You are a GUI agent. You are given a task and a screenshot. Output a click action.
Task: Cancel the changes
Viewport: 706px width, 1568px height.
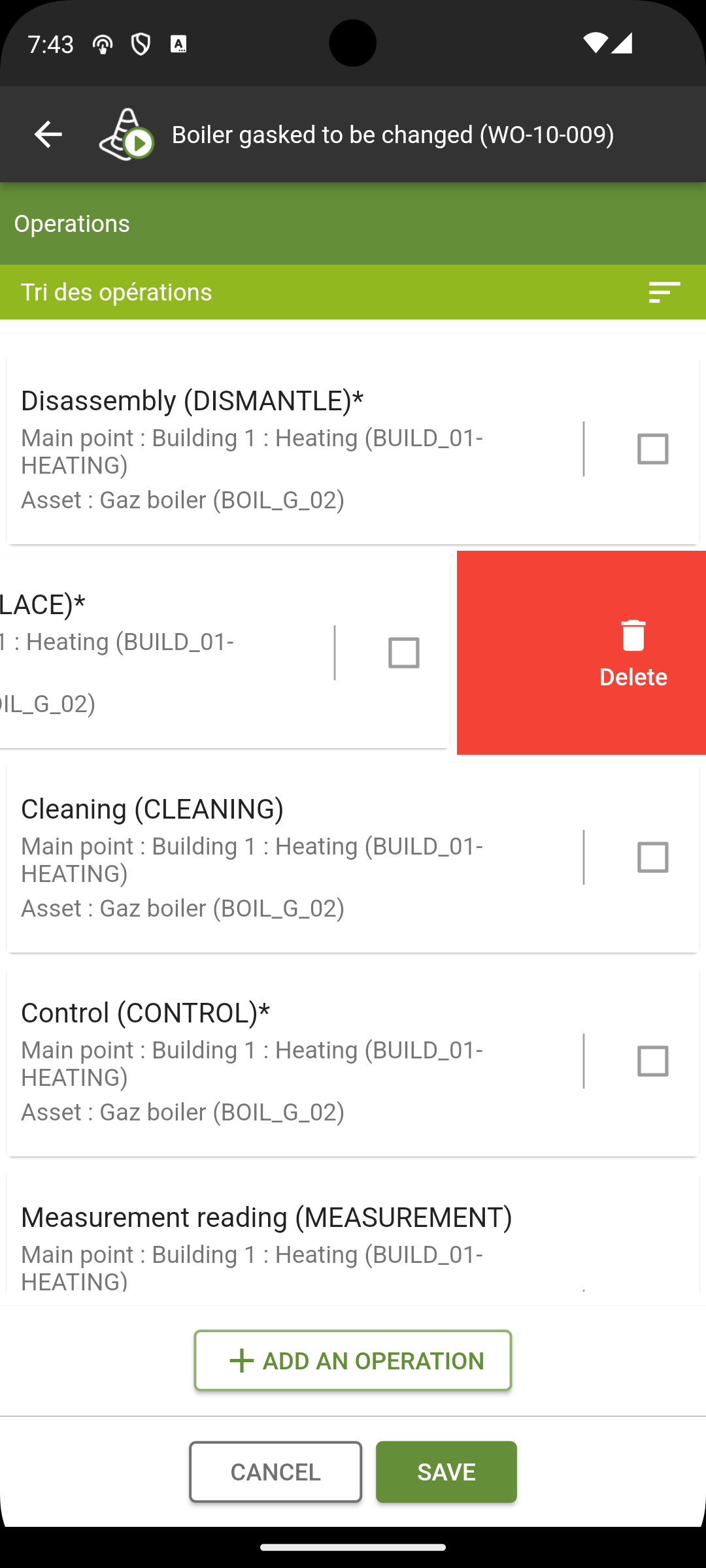point(275,1472)
